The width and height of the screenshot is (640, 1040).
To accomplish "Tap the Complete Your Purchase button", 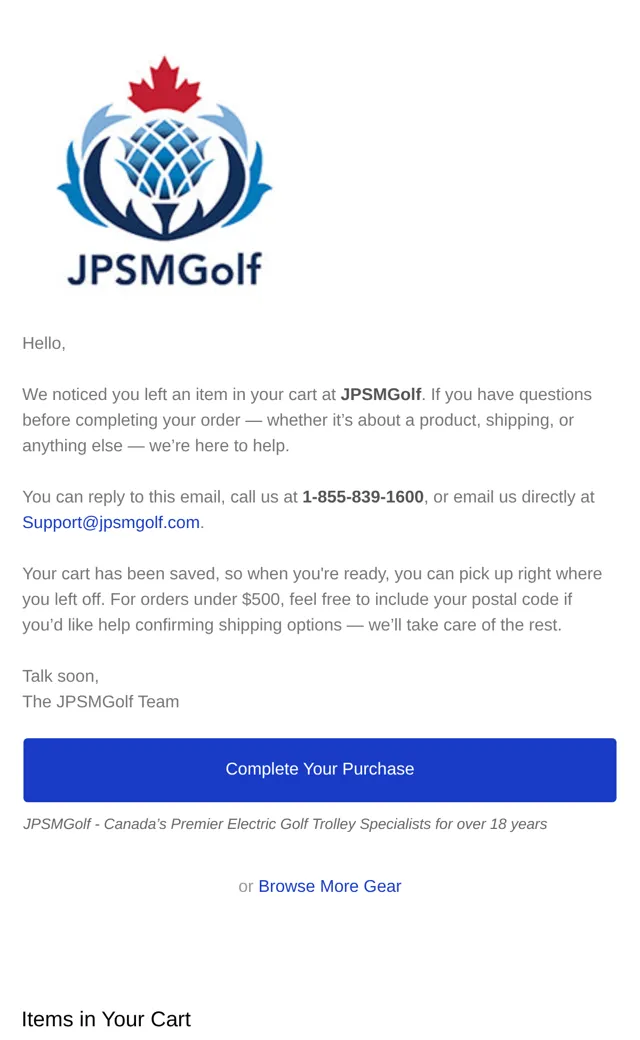I will [320, 769].
